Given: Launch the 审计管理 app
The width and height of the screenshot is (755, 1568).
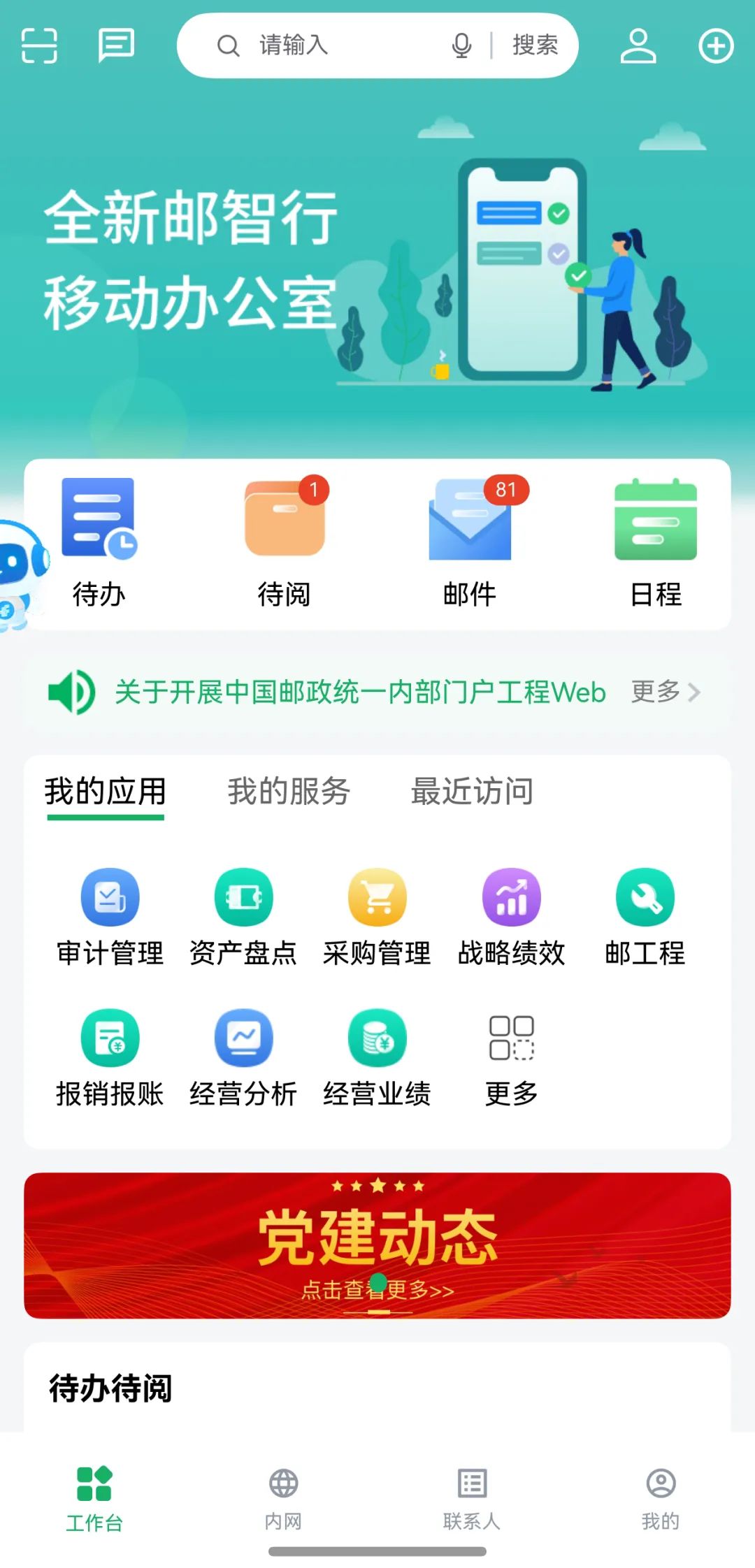Looking at the screenshot, I should tap(110, 915).
